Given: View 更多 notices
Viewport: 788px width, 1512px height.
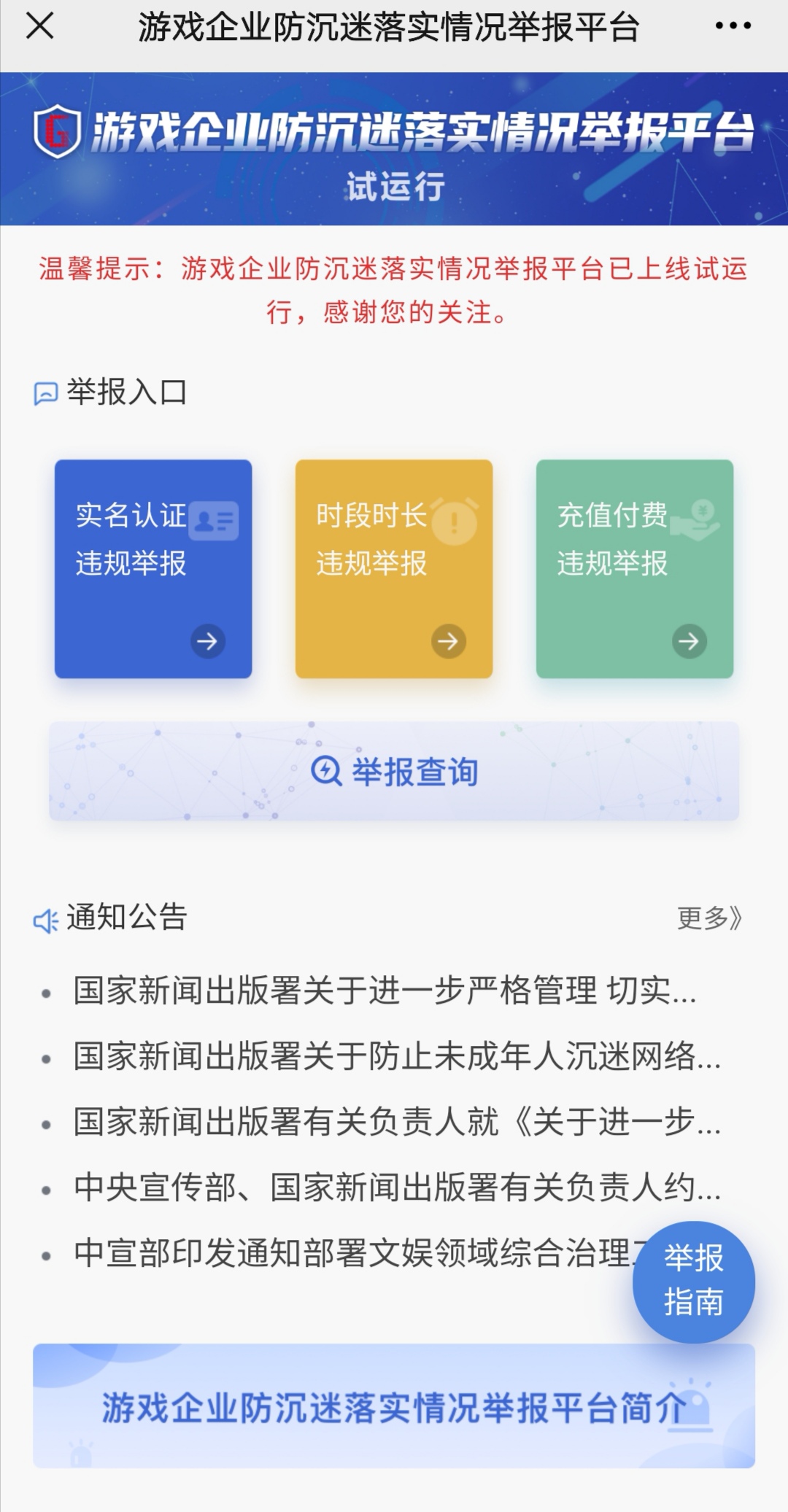Looking at the screenshot, I should (x=709, y=918).
